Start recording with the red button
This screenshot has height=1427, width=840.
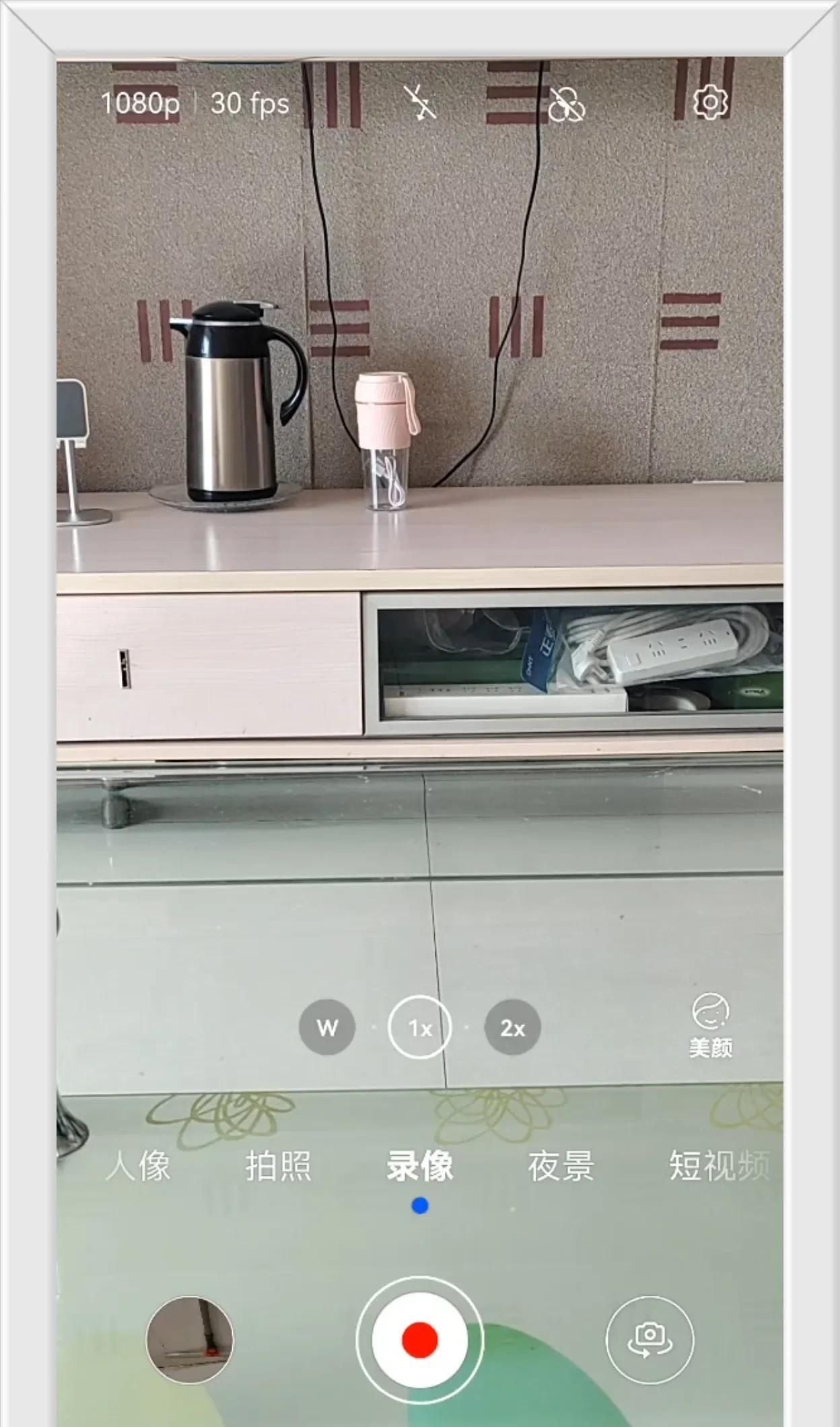419,1339
